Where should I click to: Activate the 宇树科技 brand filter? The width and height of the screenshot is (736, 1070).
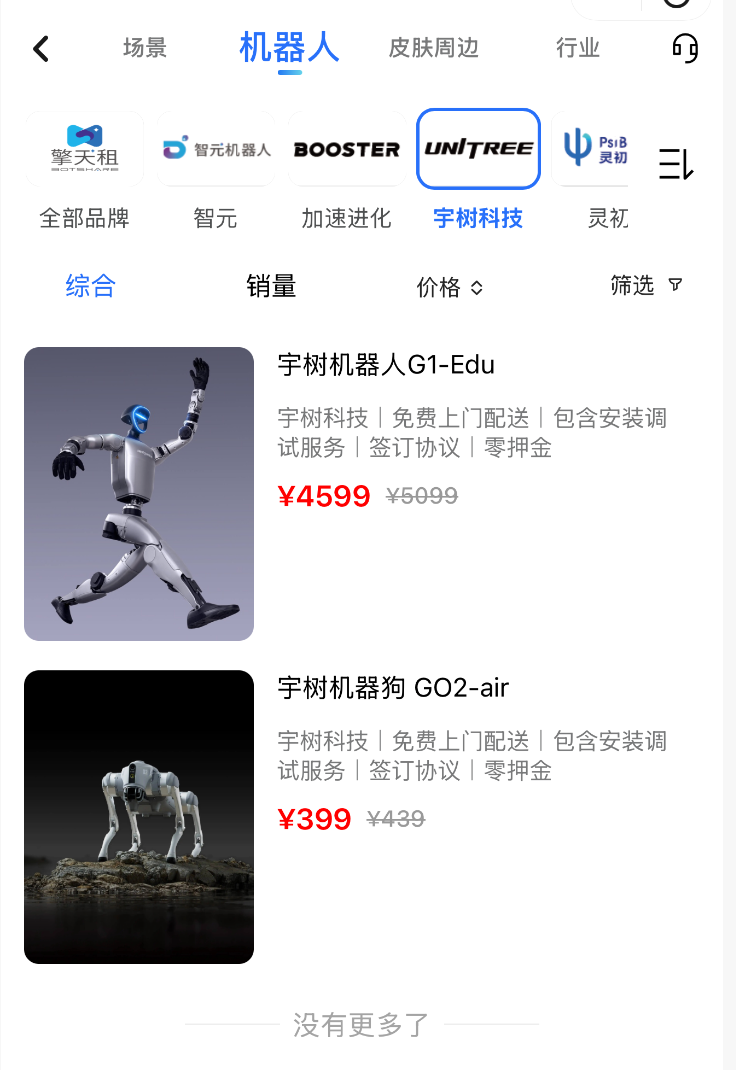click(x=478, y=218)
